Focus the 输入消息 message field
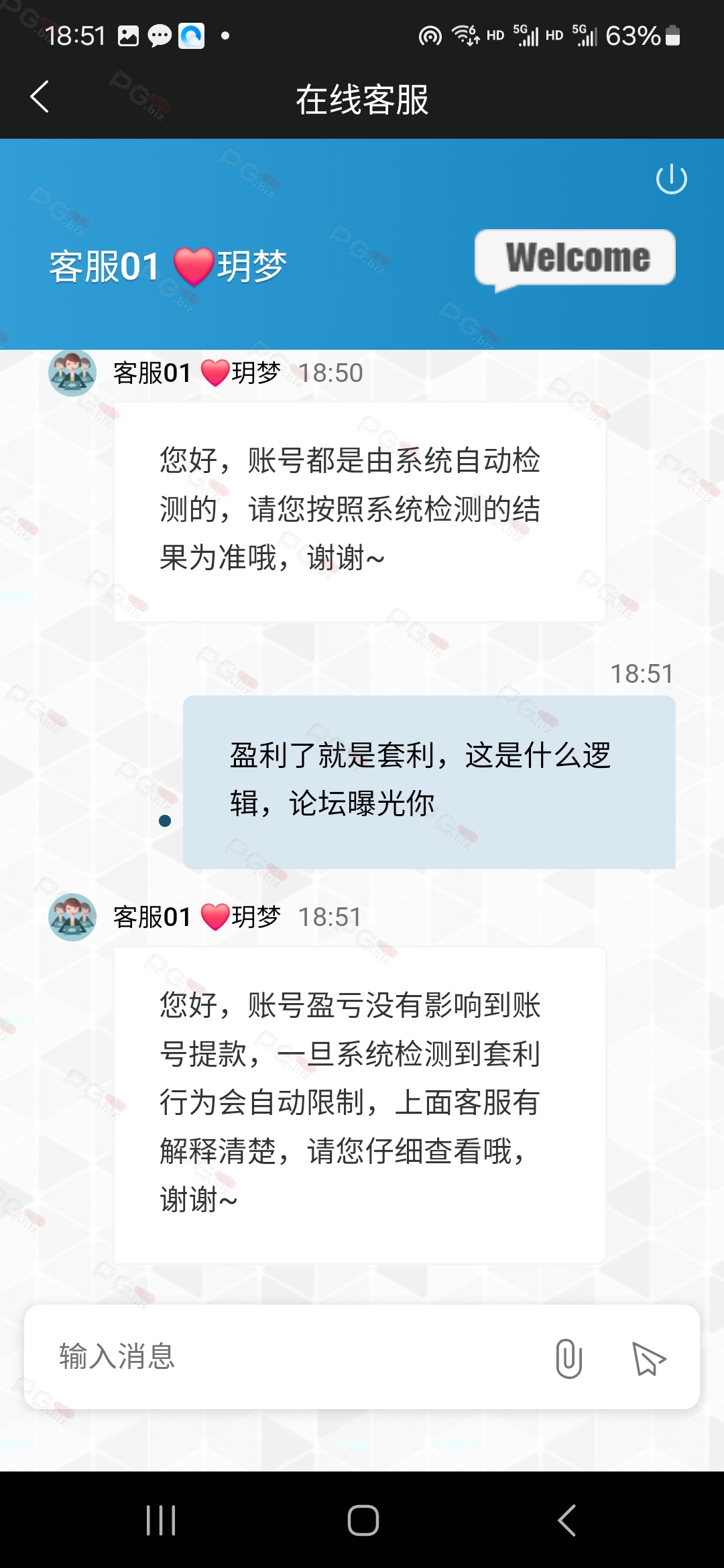 (x=295, y=1356)
